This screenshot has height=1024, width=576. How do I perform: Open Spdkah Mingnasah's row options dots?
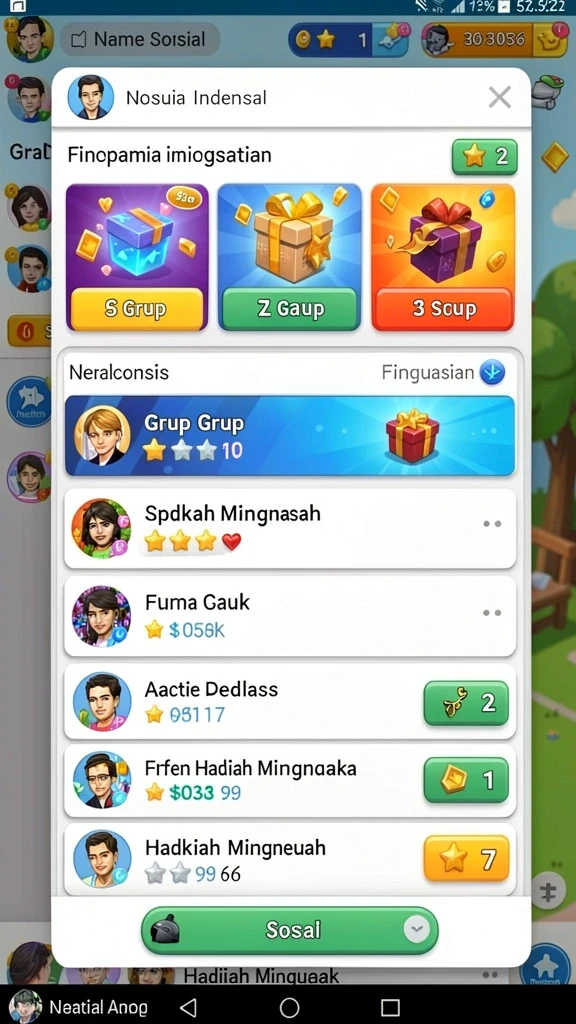coord(492,524)
